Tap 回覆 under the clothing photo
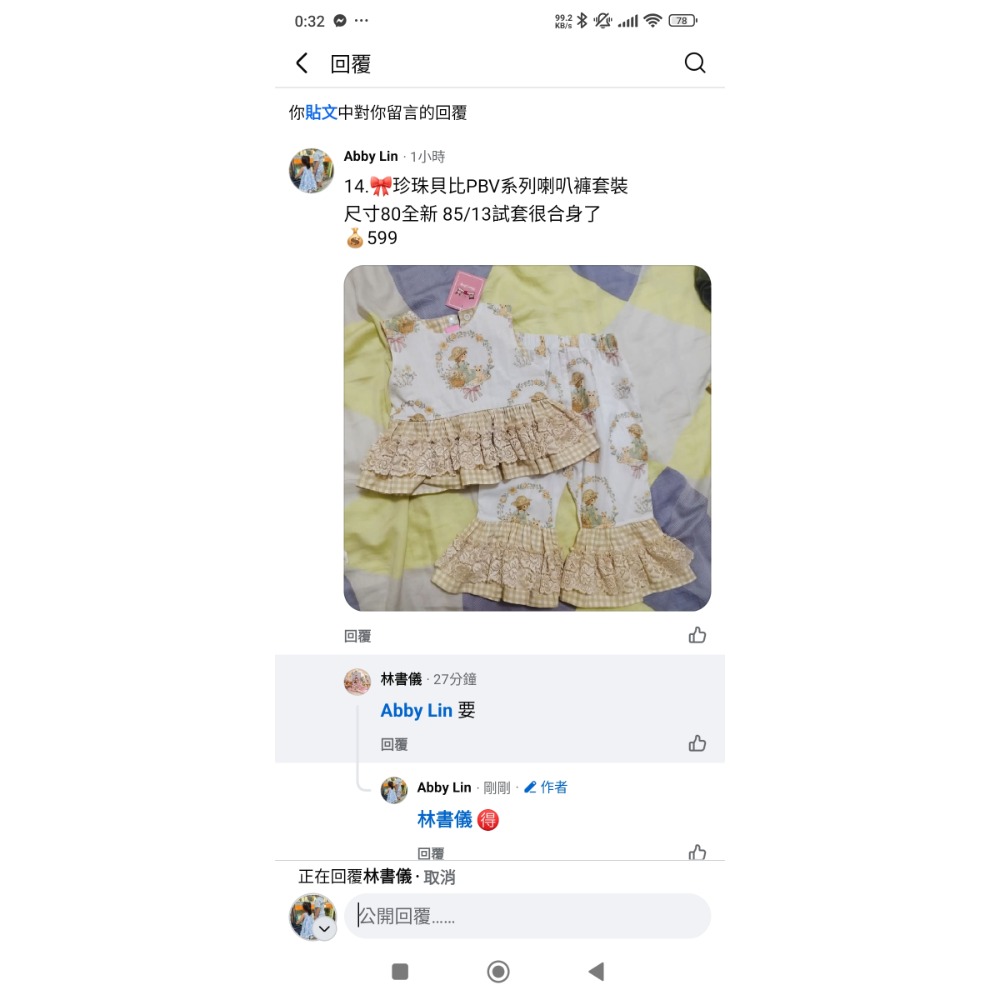Screen dimensions: 1000x1000 [x=357, y=636]
